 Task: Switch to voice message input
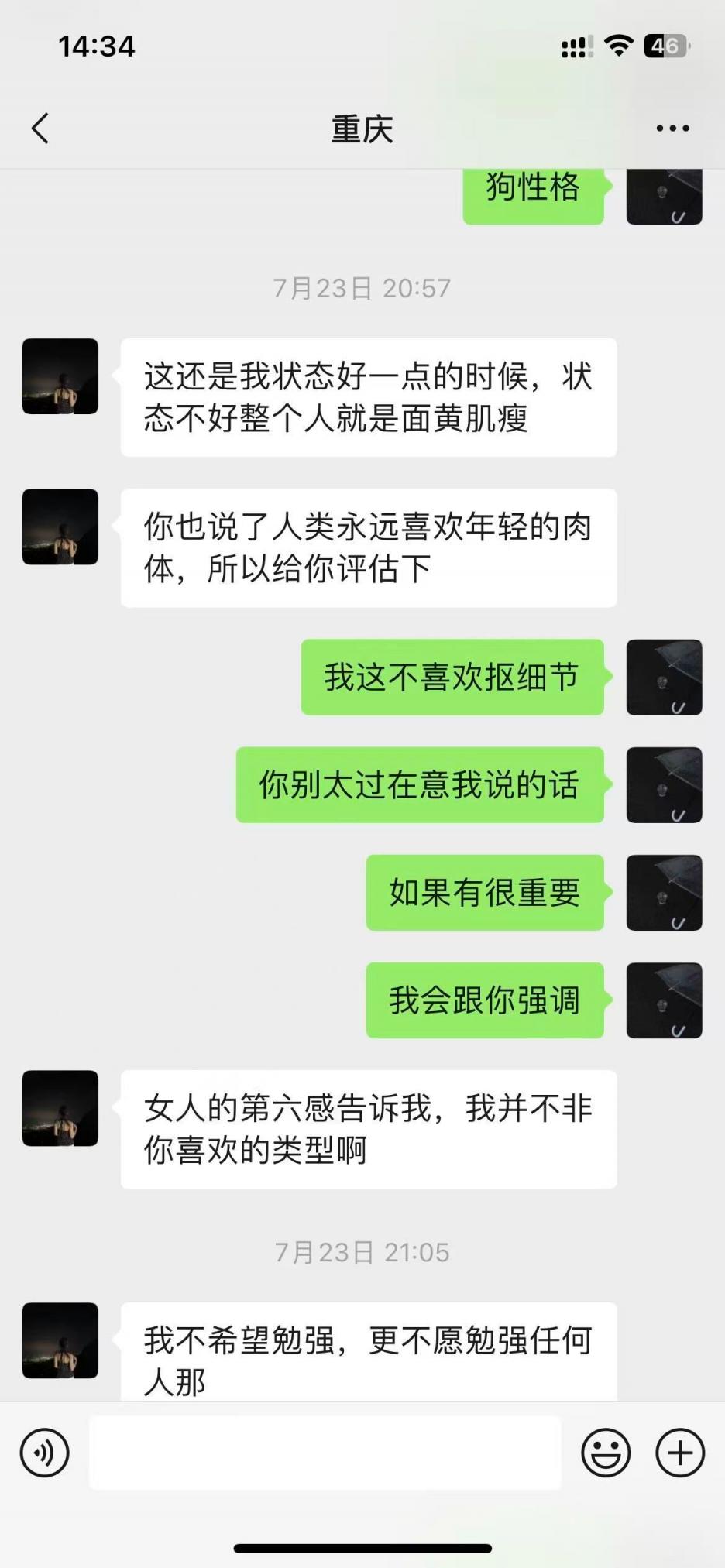point(45,1453)
